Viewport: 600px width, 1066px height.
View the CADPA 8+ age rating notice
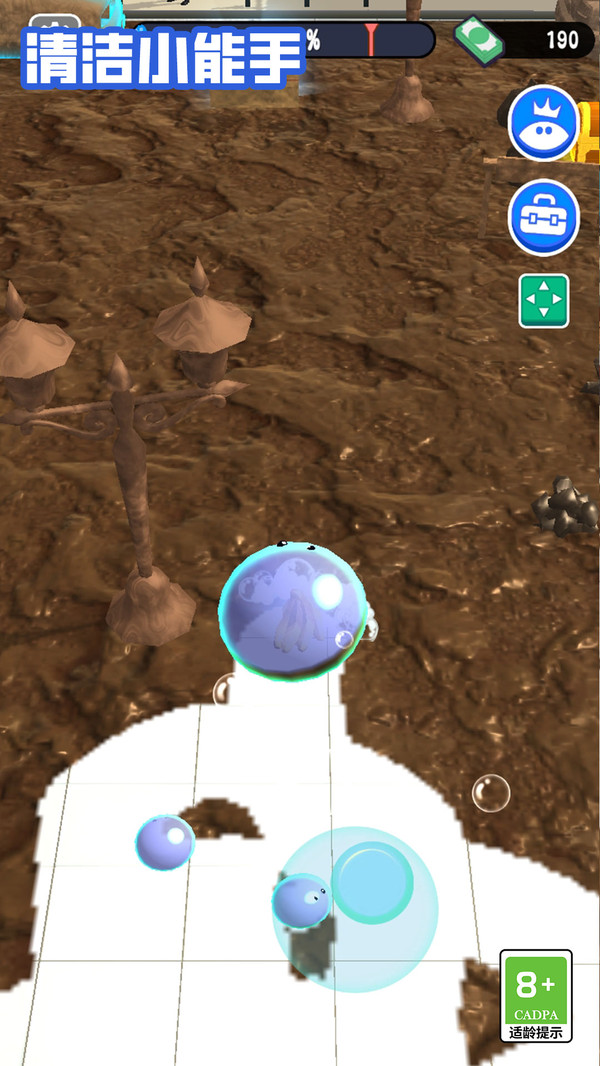click(x=536, y=995)
